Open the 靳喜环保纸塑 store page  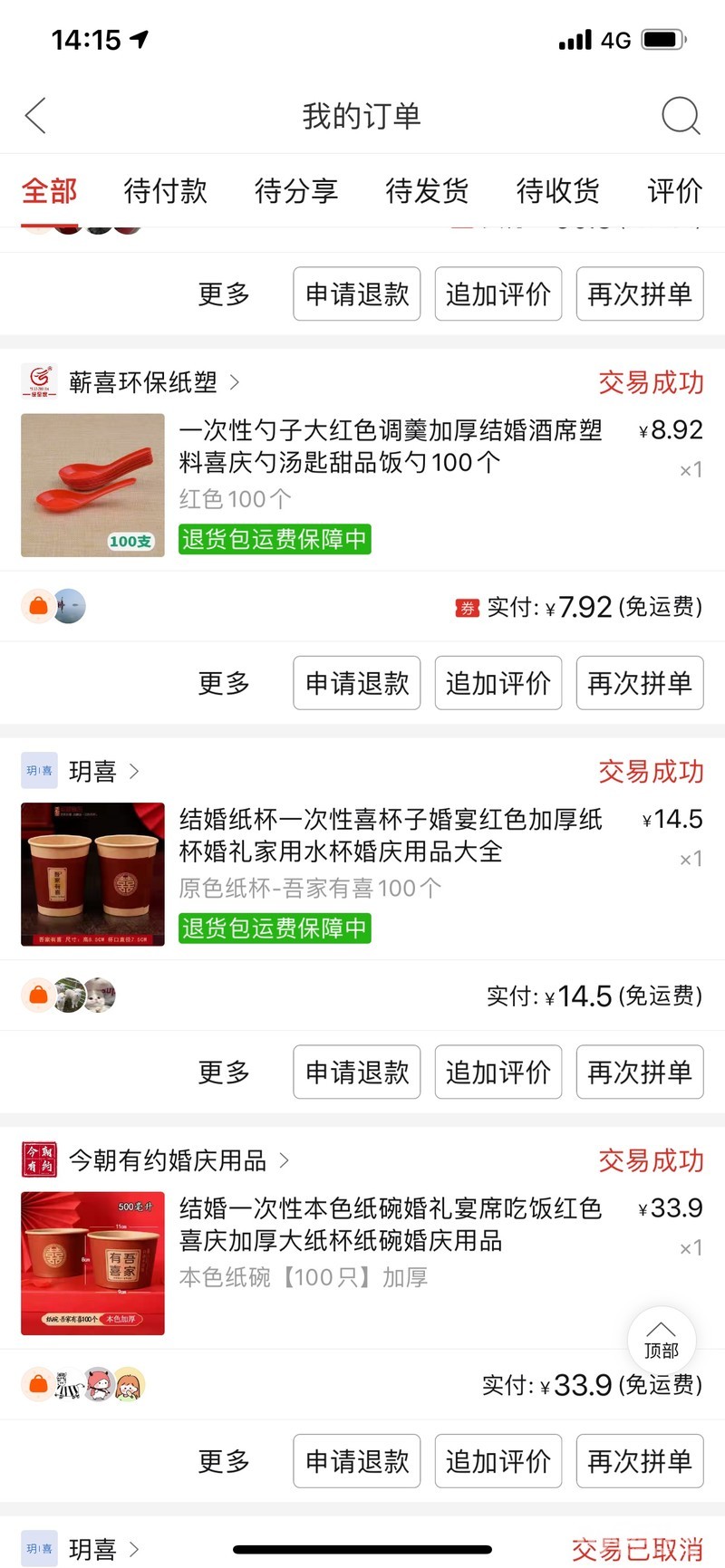tap(143, 382)
